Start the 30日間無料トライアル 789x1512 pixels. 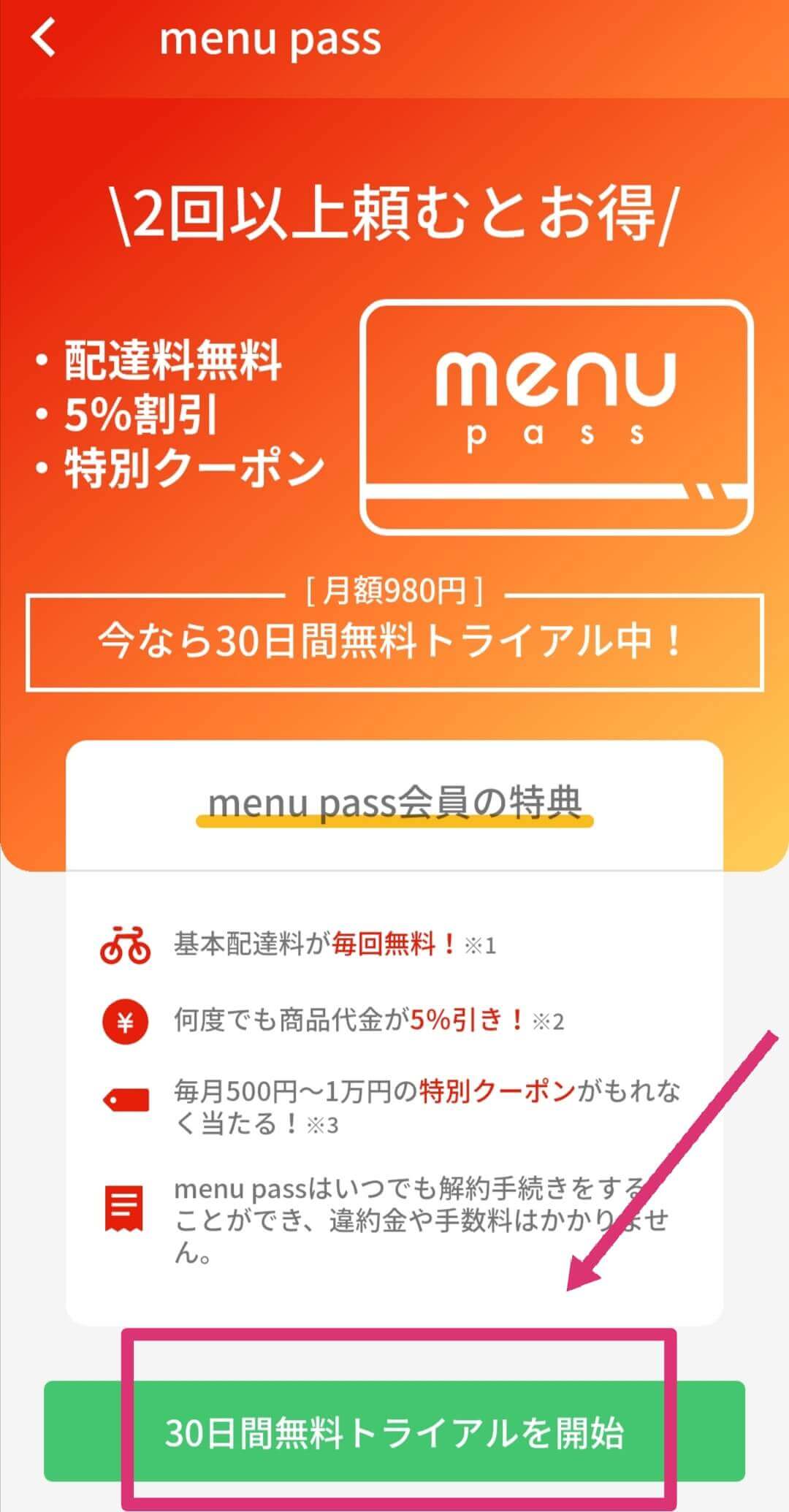pyautogui.click(x=394, y=1432)
